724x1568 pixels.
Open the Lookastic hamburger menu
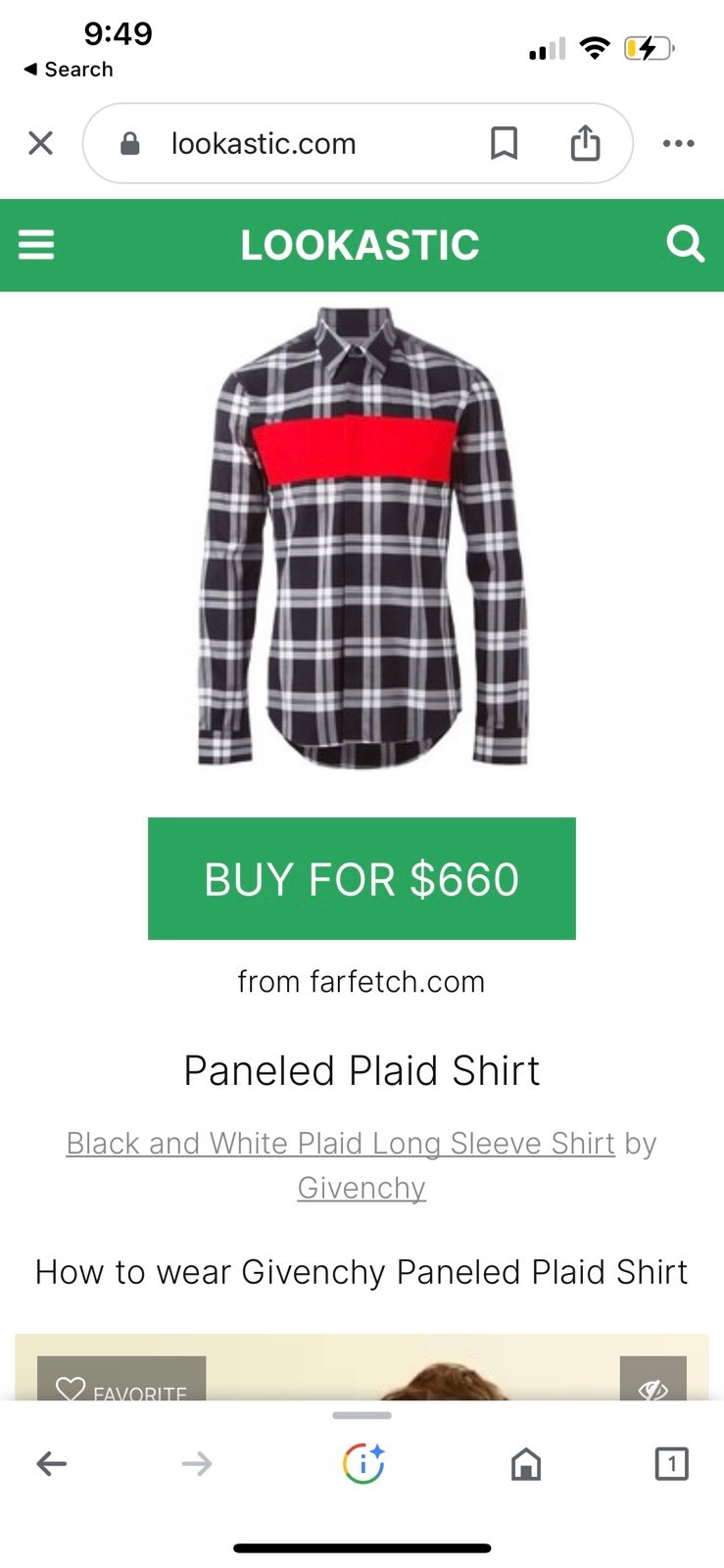(36, 244)
